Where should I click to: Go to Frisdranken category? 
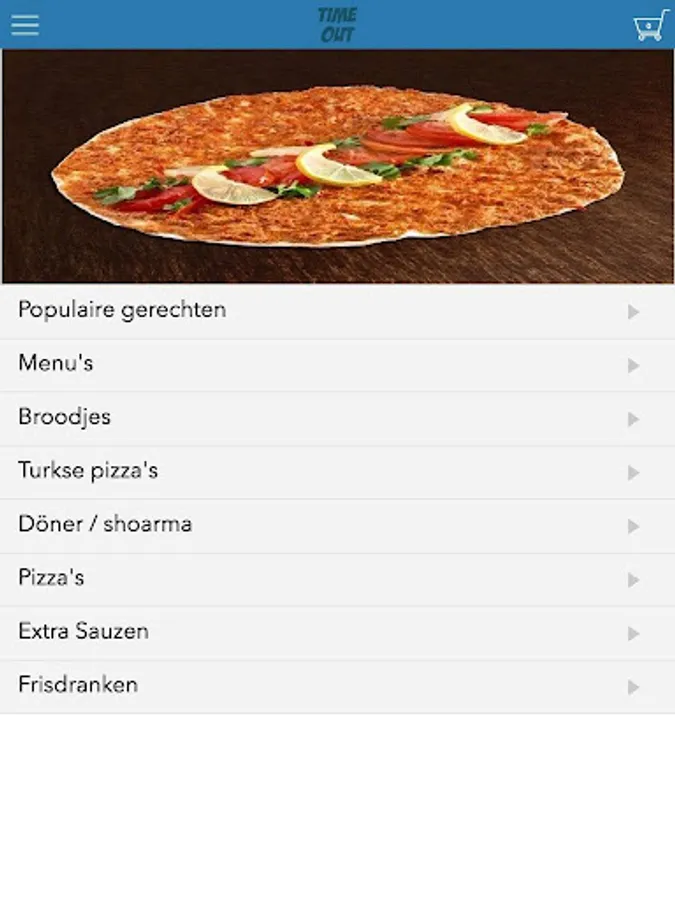point(337,686)
